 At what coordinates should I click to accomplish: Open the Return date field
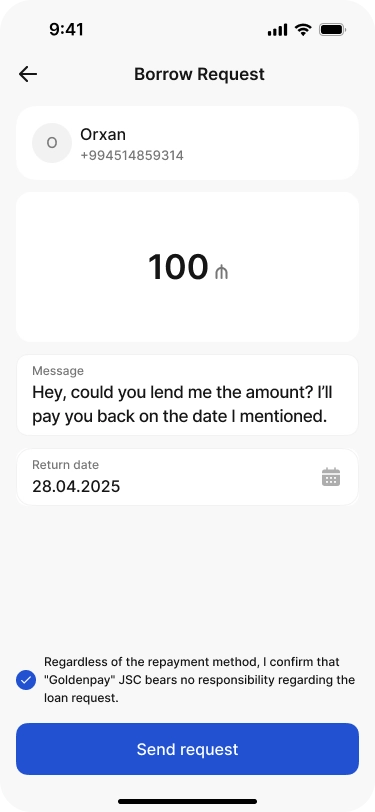click(x=187, y=477)
